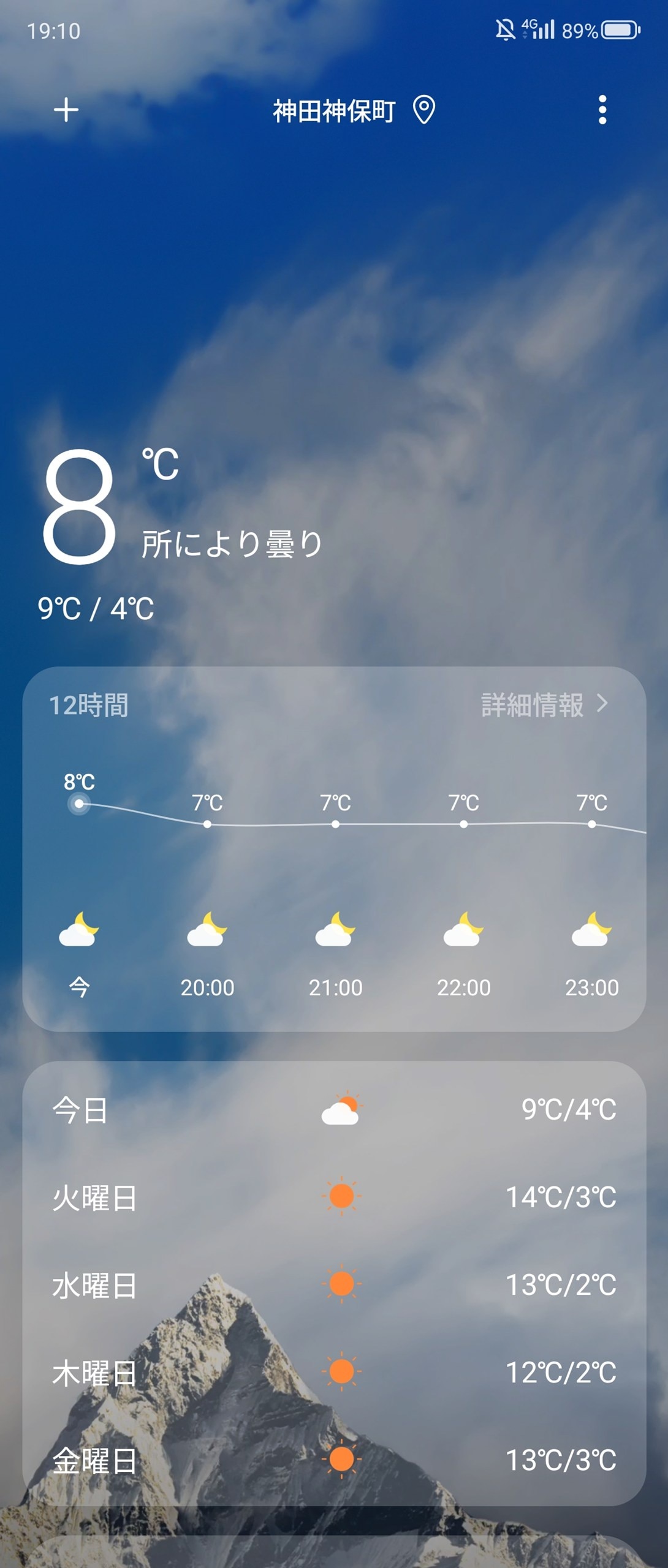Add a new city with the plus icon

coord(66,110)
